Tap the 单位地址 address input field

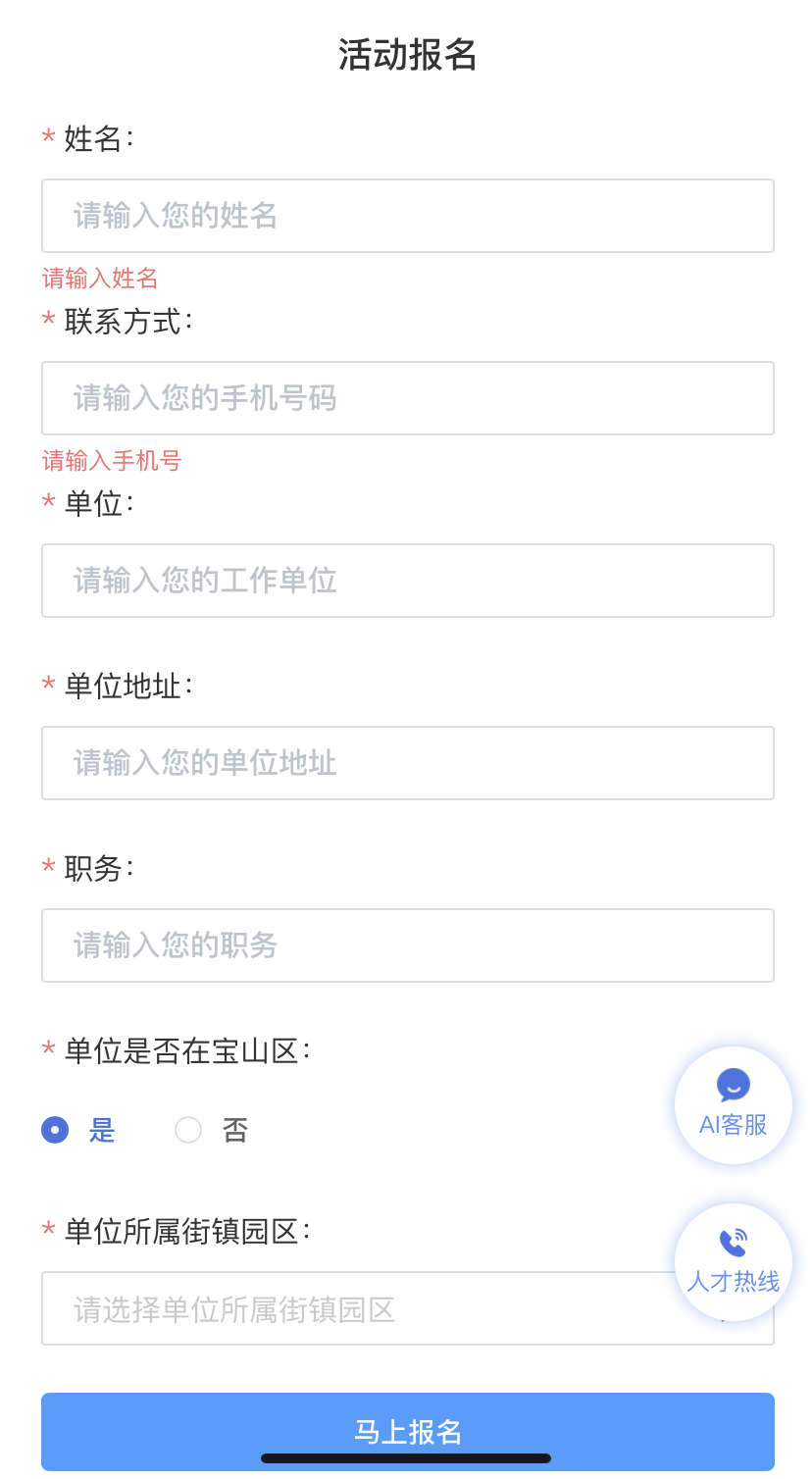[408, 763]
